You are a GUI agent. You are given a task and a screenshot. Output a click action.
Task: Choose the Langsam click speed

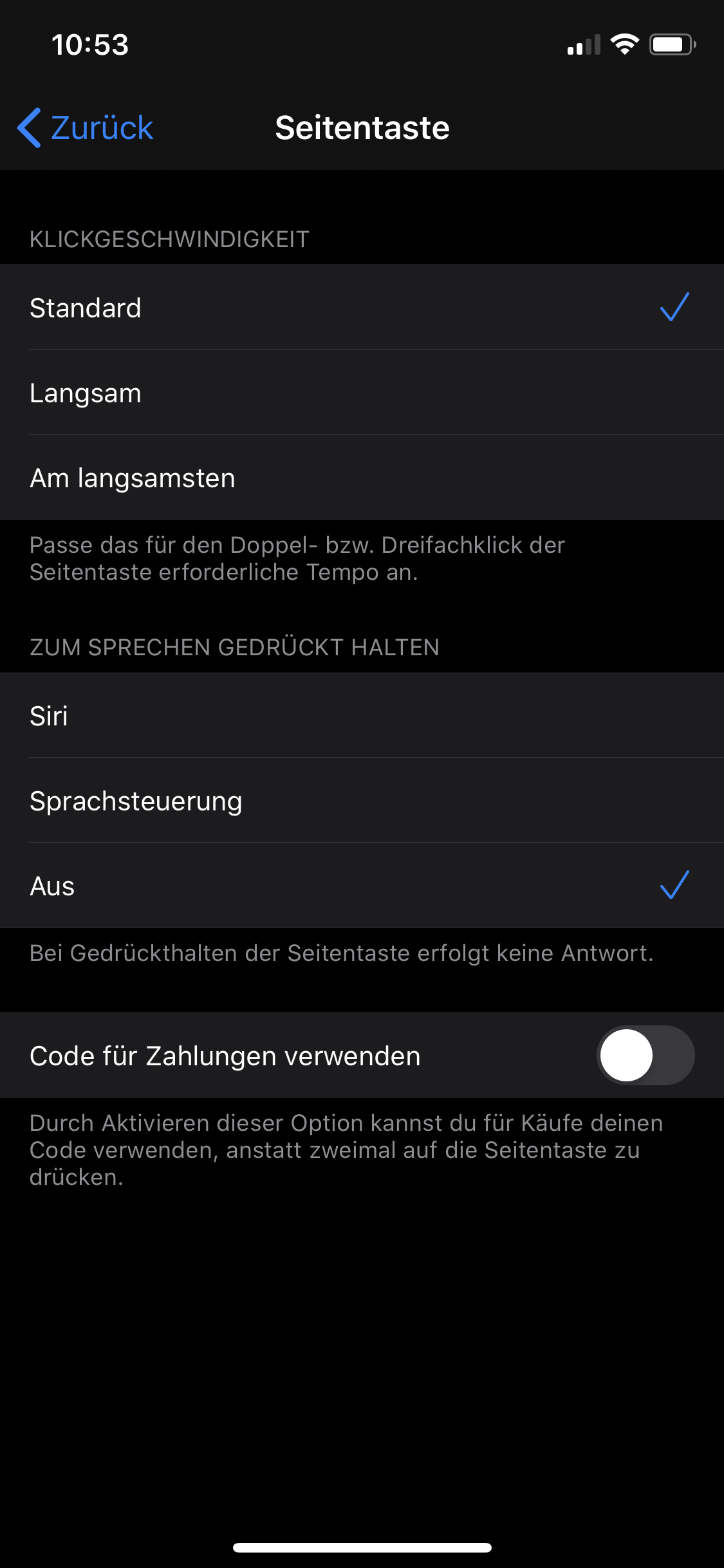coord(362,392)
